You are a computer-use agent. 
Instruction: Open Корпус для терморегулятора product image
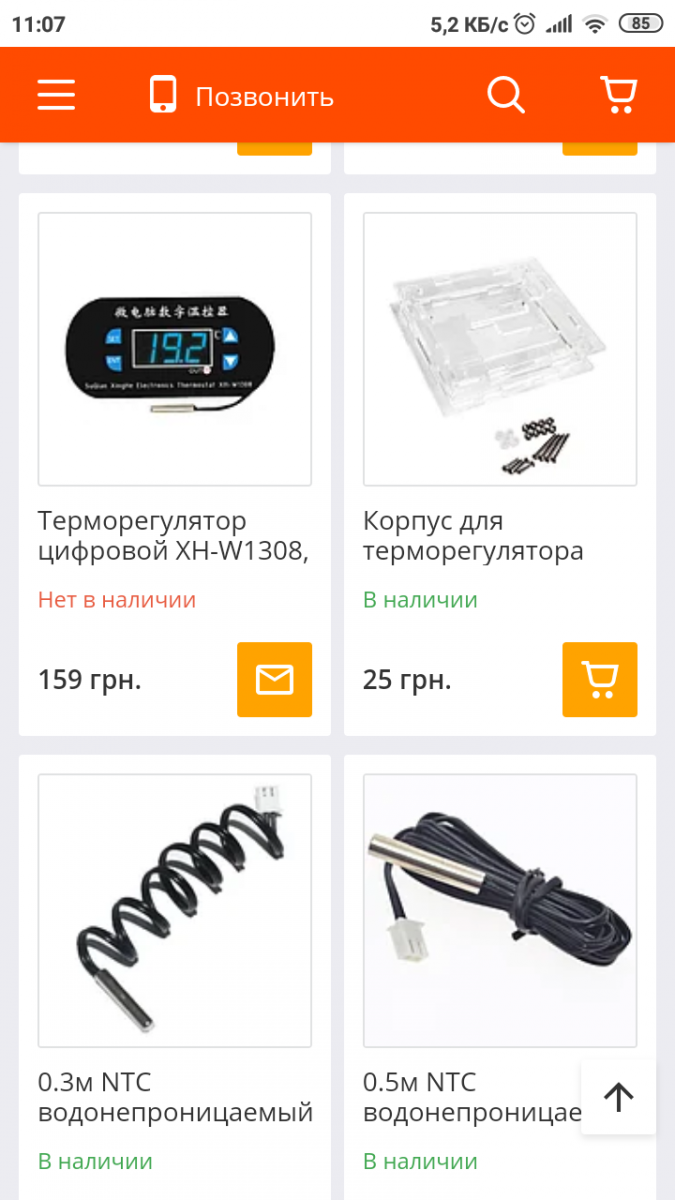[x=500, y=348]
